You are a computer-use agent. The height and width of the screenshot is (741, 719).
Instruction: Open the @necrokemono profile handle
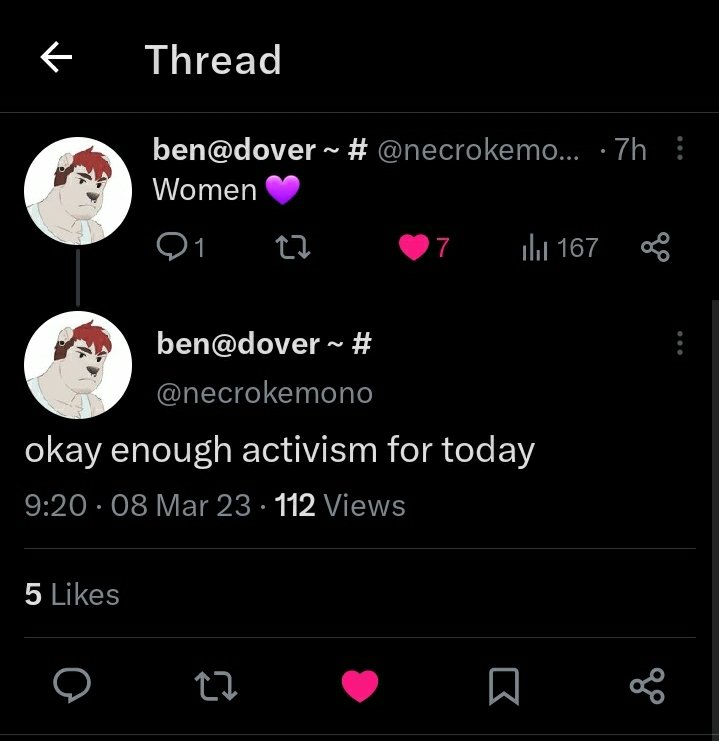(x=264, y=393)
